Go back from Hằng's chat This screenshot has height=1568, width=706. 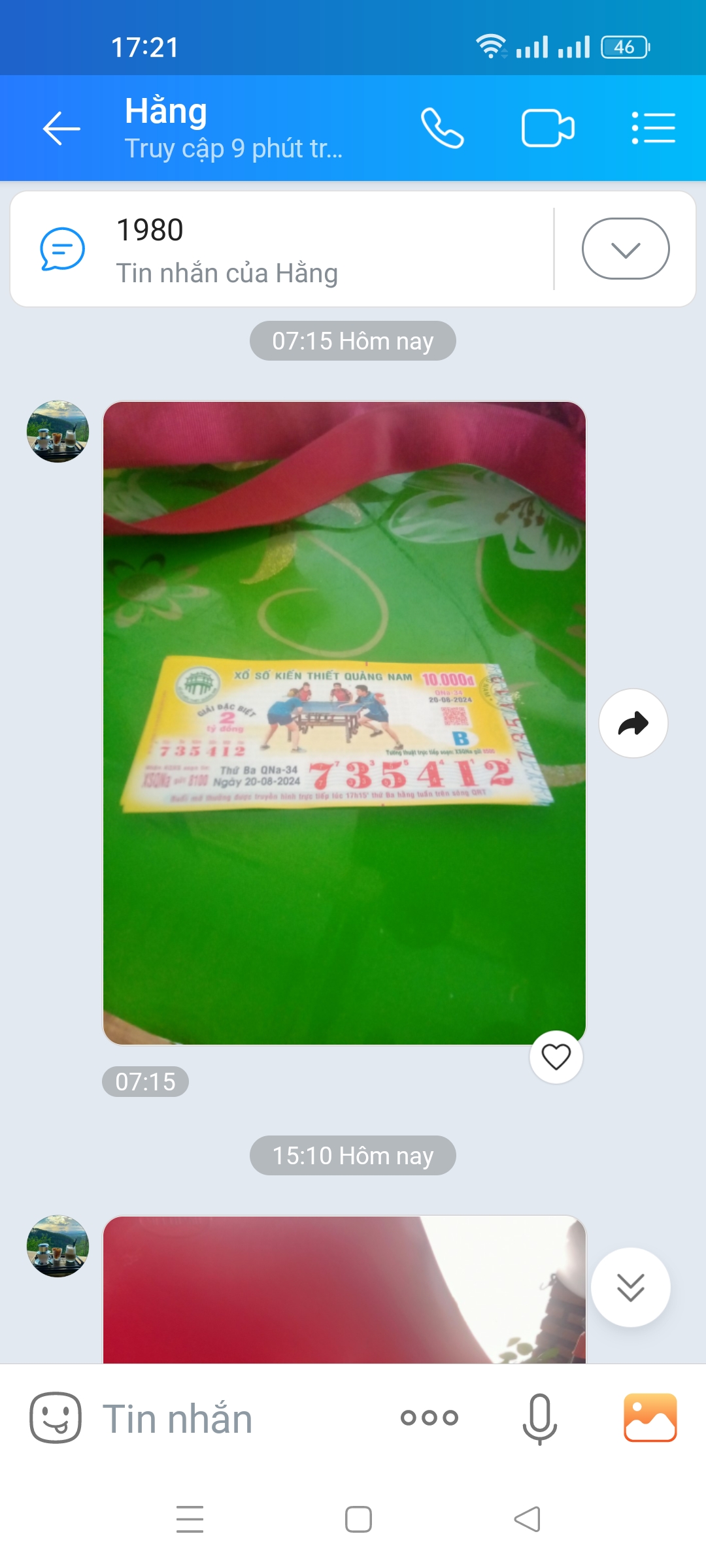(61, 128)
